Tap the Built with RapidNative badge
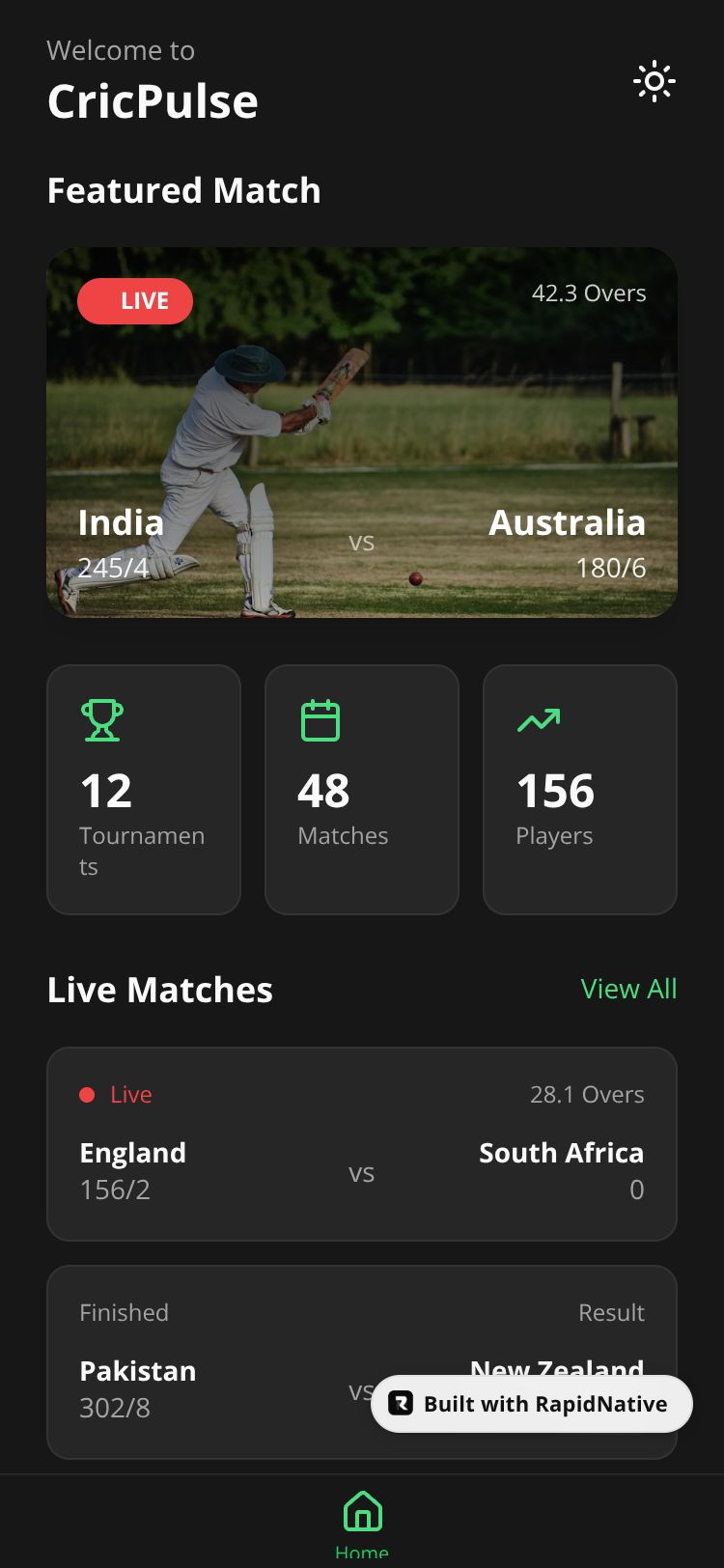Screen dimensions: 724x1568 (x=532, y=1404)
